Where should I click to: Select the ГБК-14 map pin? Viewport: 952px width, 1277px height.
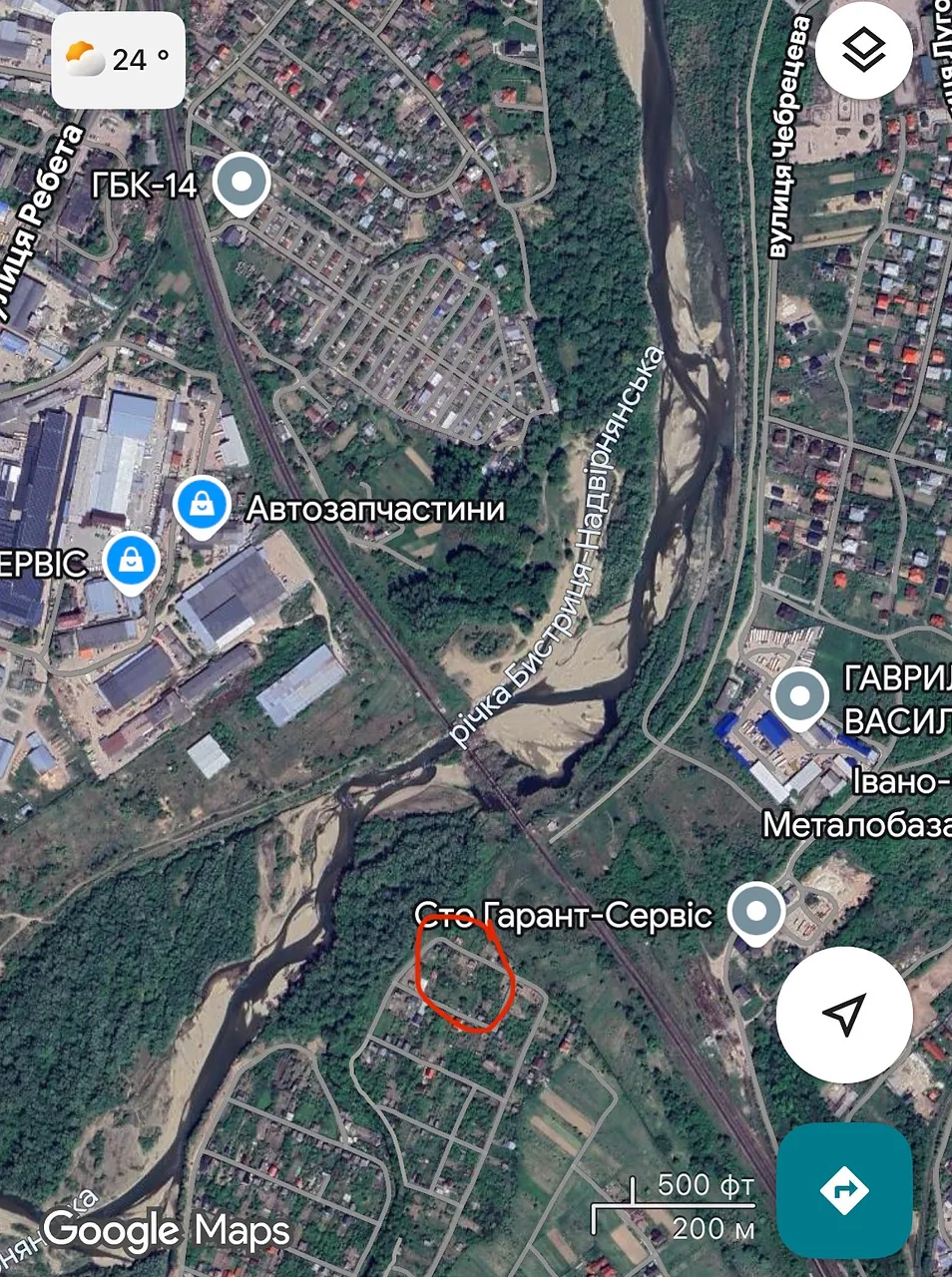coord(242,183)
